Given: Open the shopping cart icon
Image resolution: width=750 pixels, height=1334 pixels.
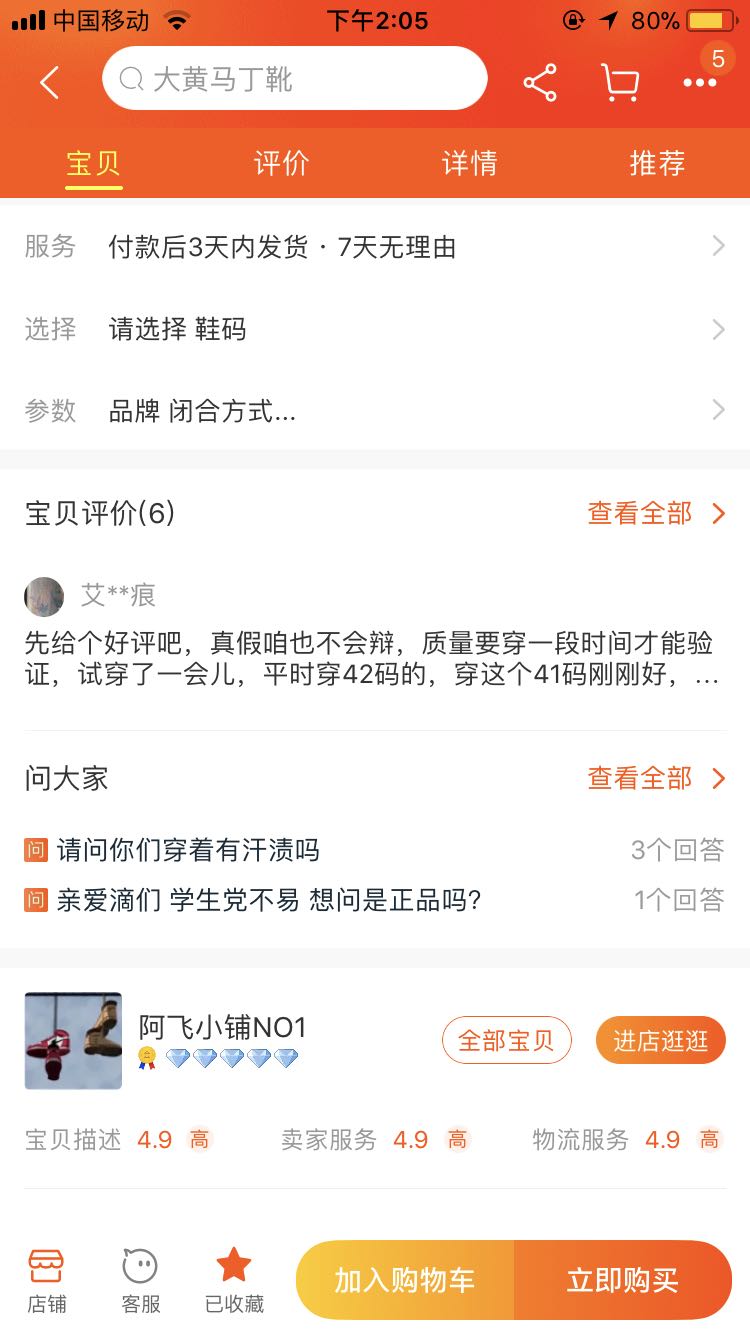Looking at the screenshot, I should pyautogui.click(x=620, y=83).
